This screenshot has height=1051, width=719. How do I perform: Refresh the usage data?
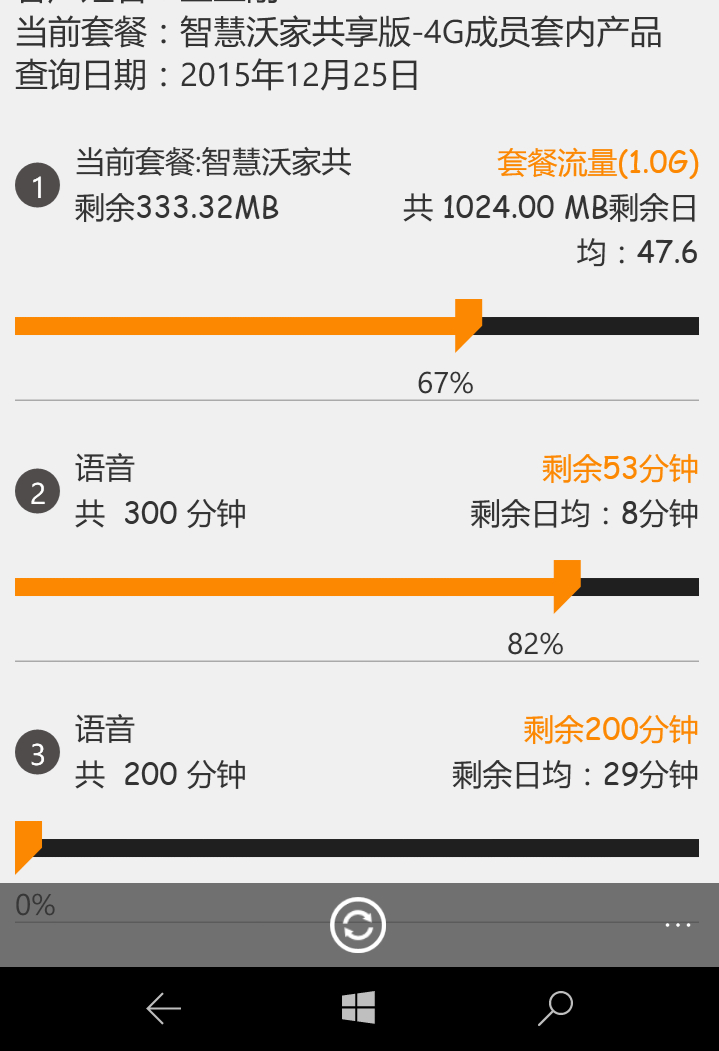click(x=358, y=925)
